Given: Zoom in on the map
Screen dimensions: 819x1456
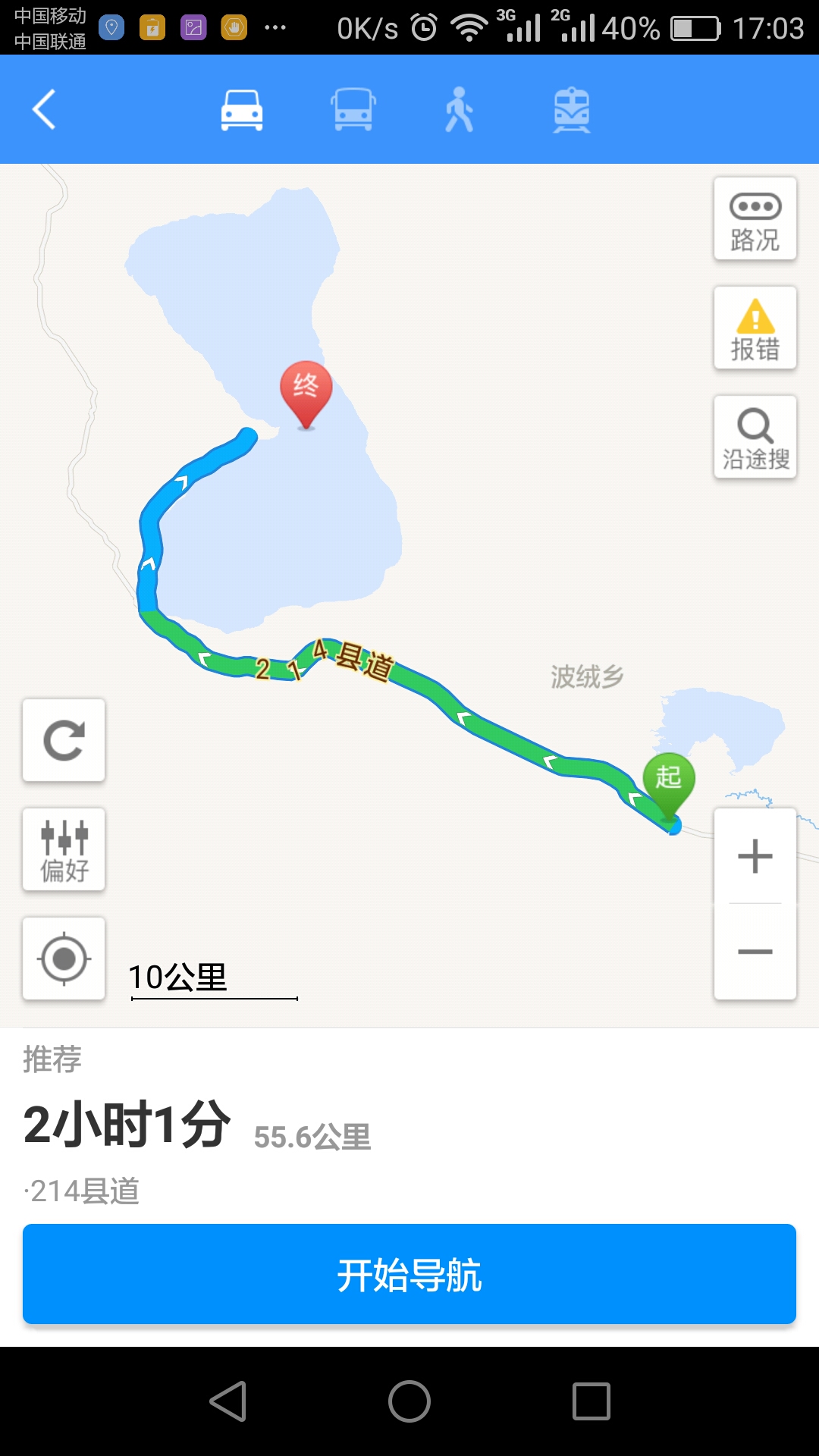Looking at the screenshot, I should [x=755, y=856].
